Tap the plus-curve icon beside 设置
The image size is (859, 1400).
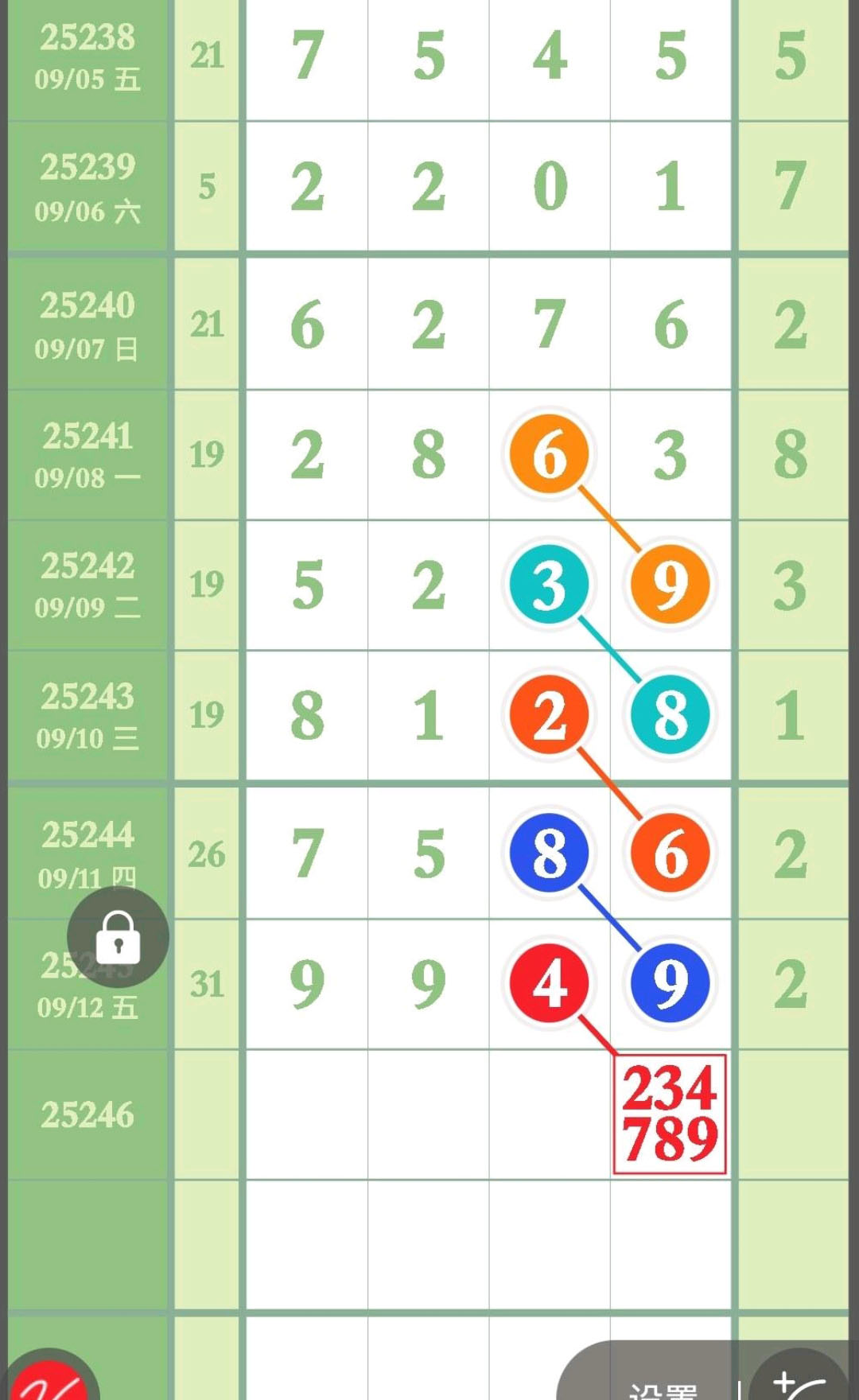[x=799, y=1376]
